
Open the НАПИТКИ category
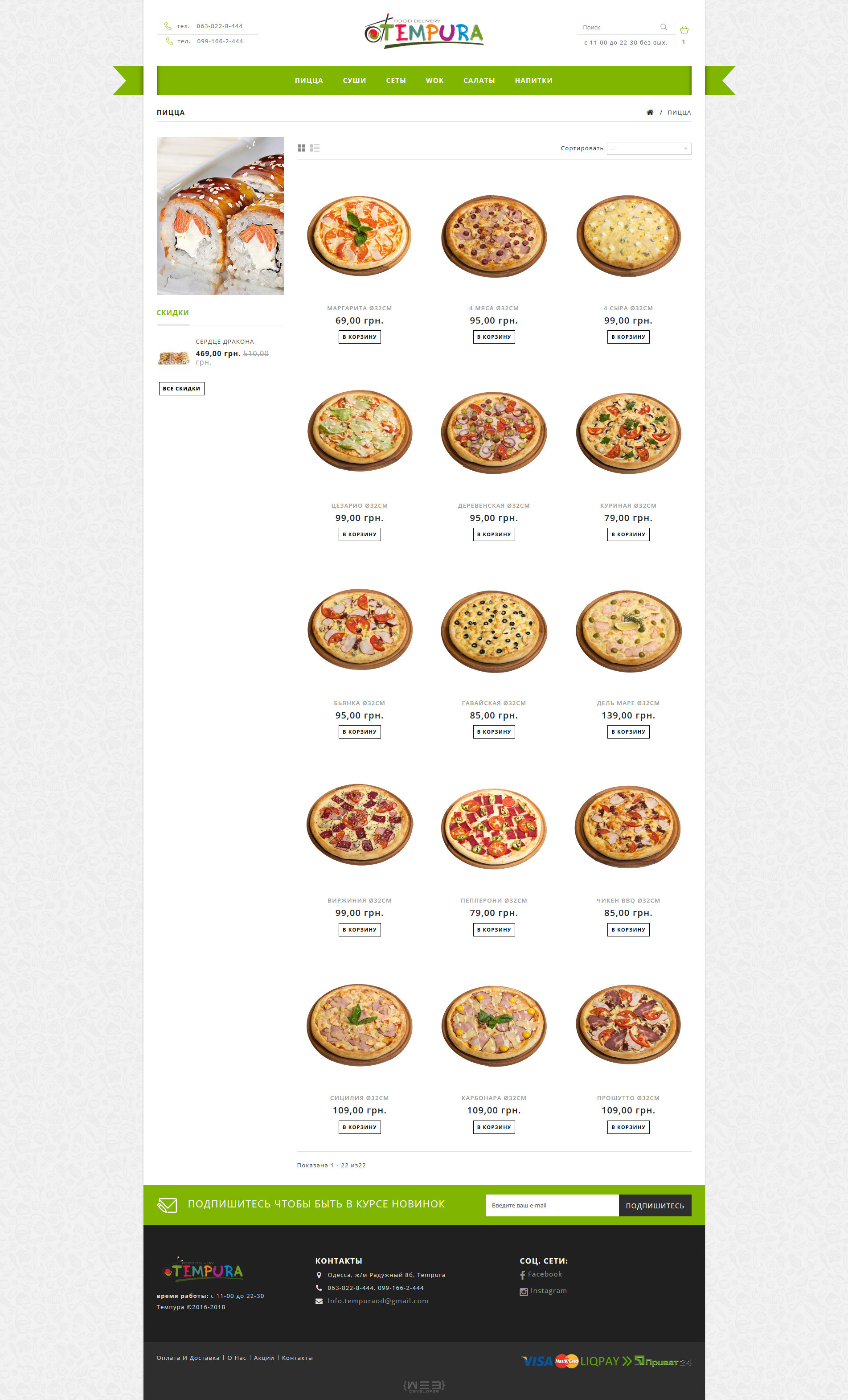533,81
